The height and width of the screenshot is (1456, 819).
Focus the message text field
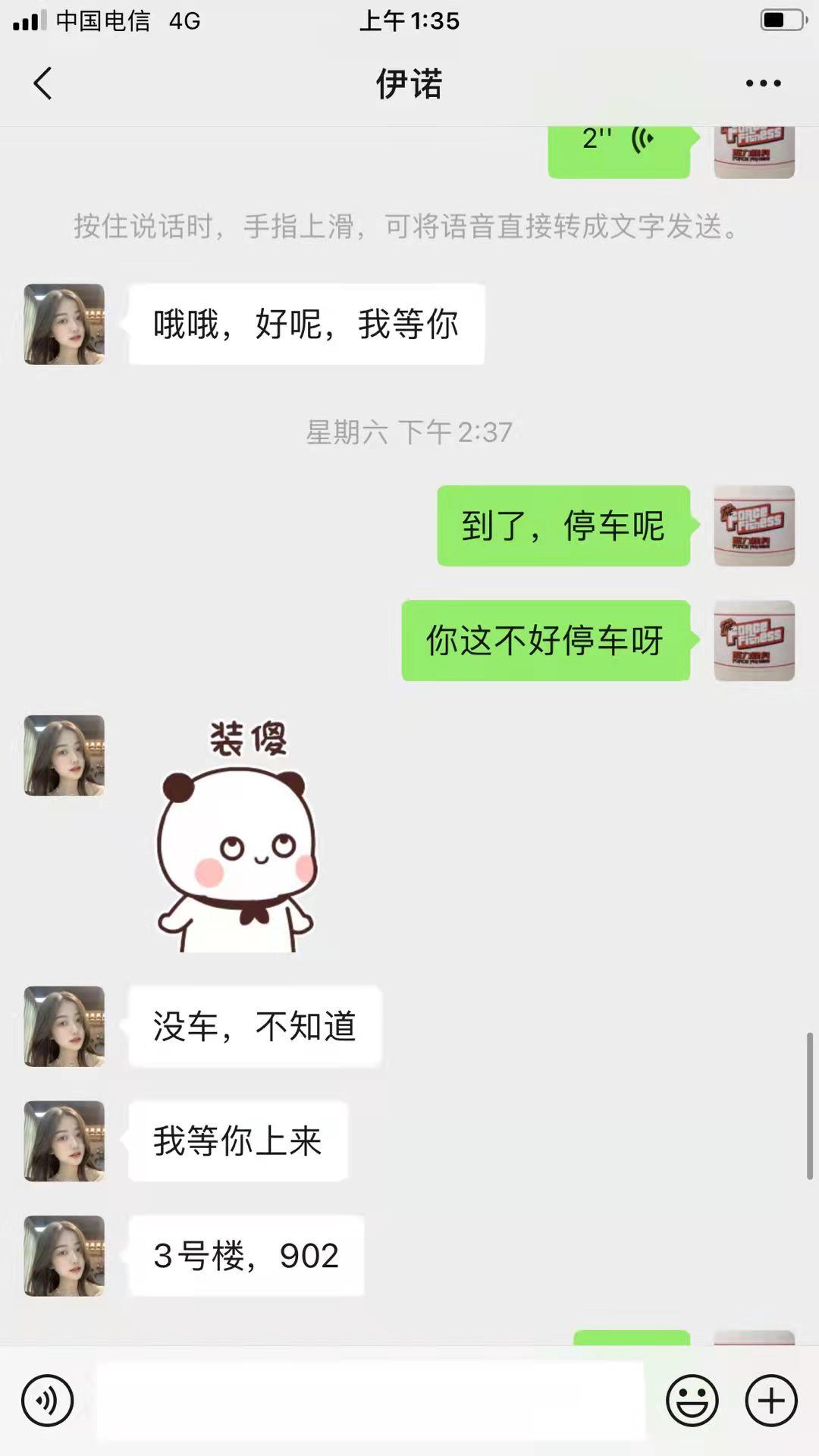point(370,1401)
